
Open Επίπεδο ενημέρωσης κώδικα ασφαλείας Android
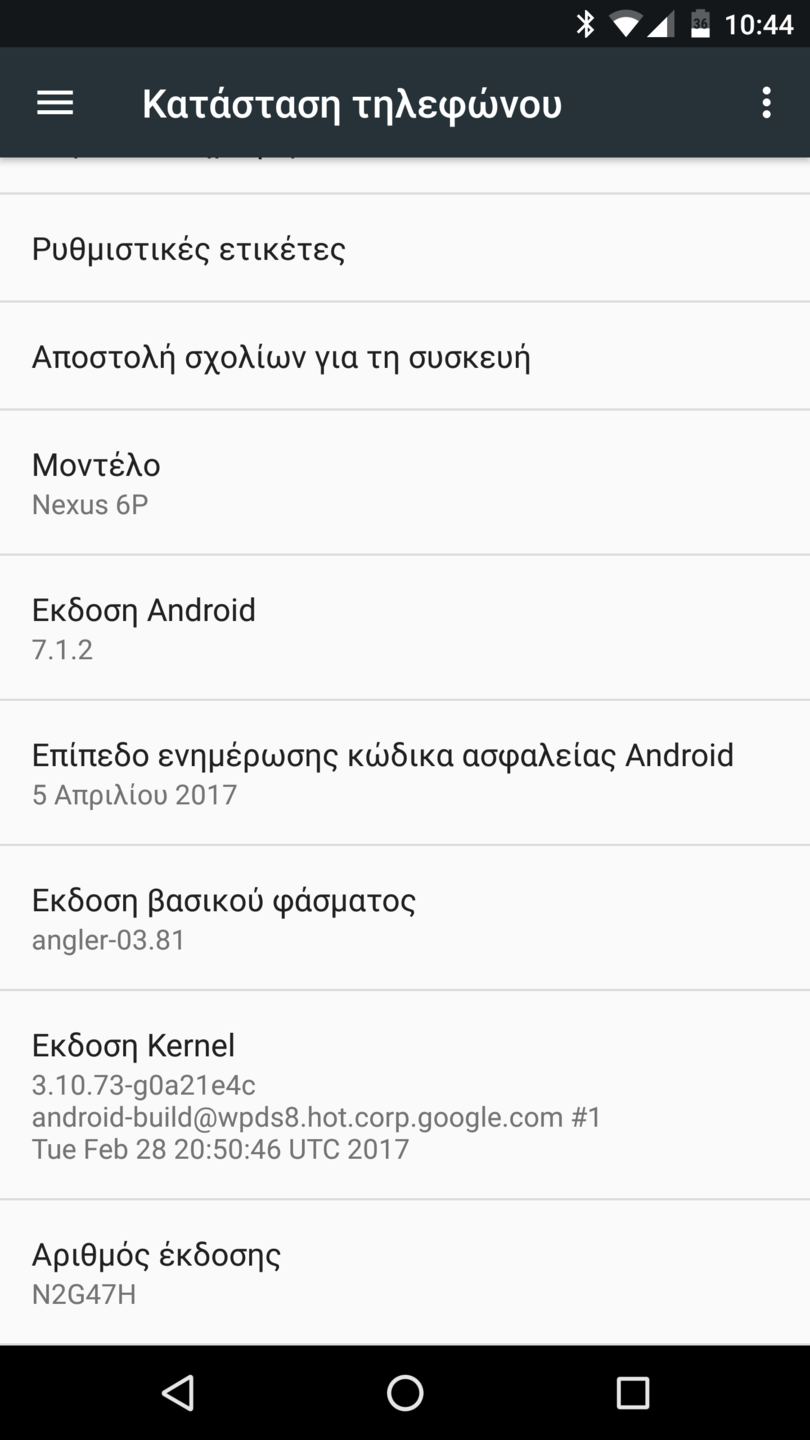point(404,773)
